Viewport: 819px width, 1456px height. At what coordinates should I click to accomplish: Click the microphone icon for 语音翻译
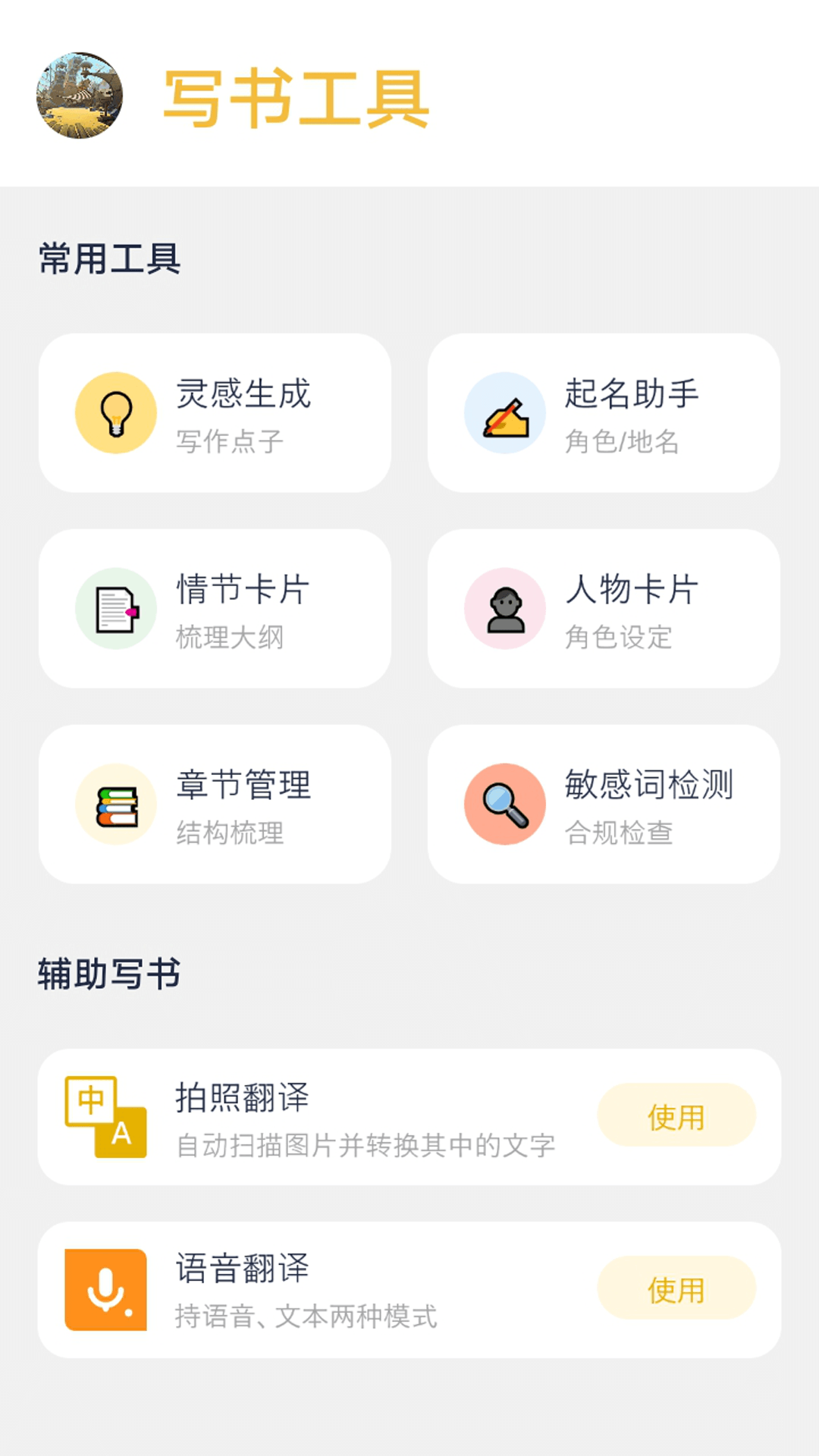(105, 1288)
